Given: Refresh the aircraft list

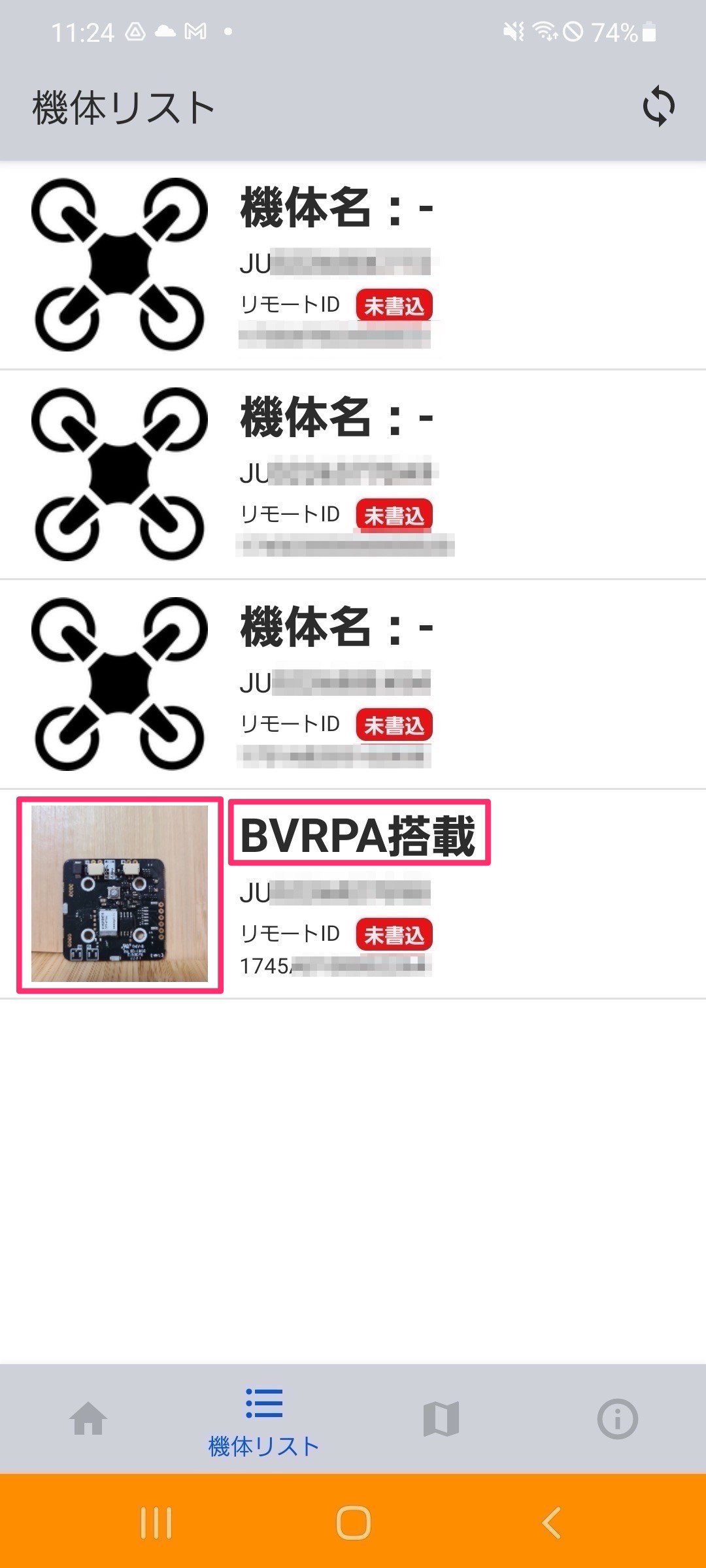Looking at the screenshot, I should click(658, 106).
